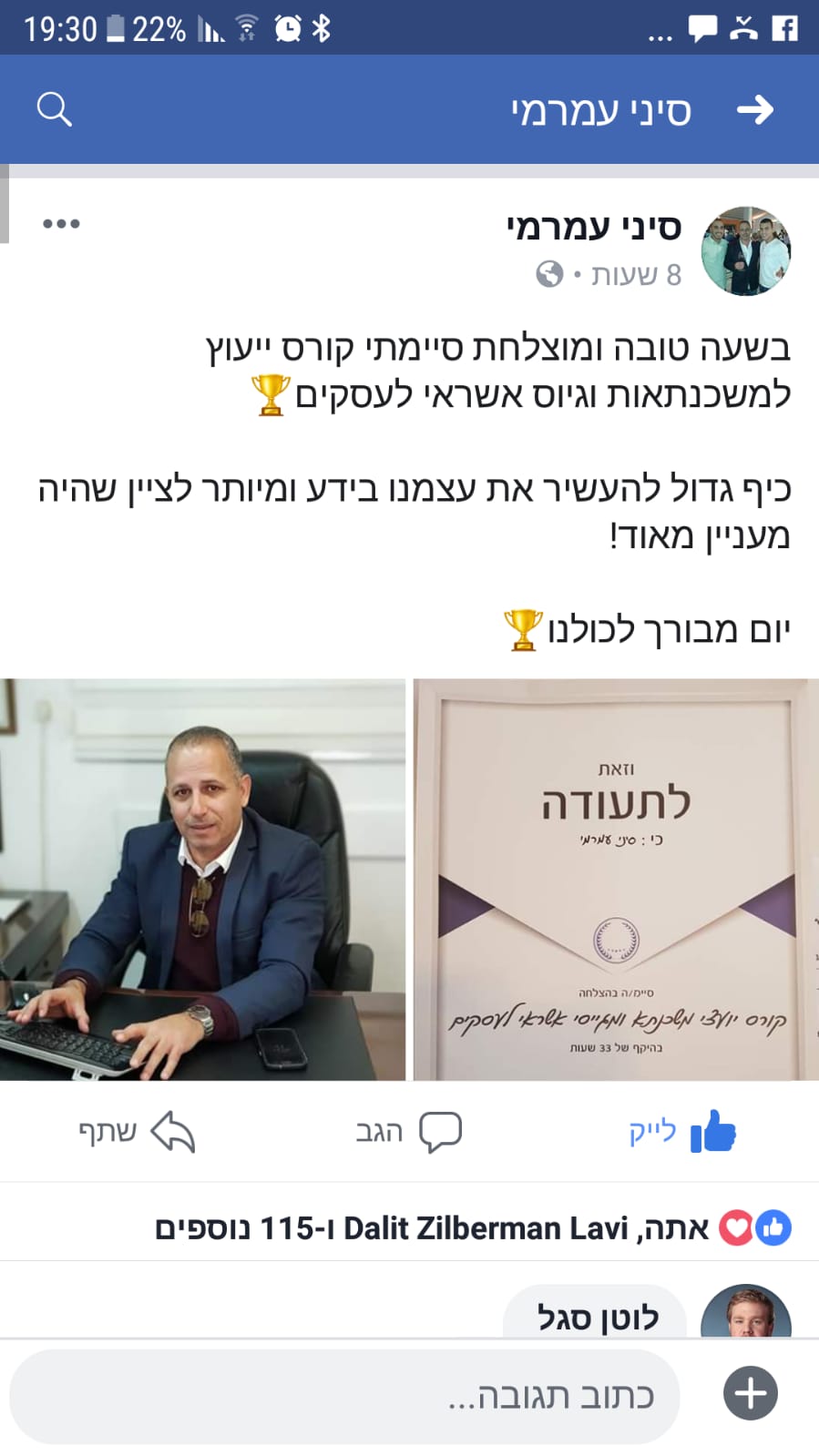Tap the לייק like button

(x=681, y=1132)
